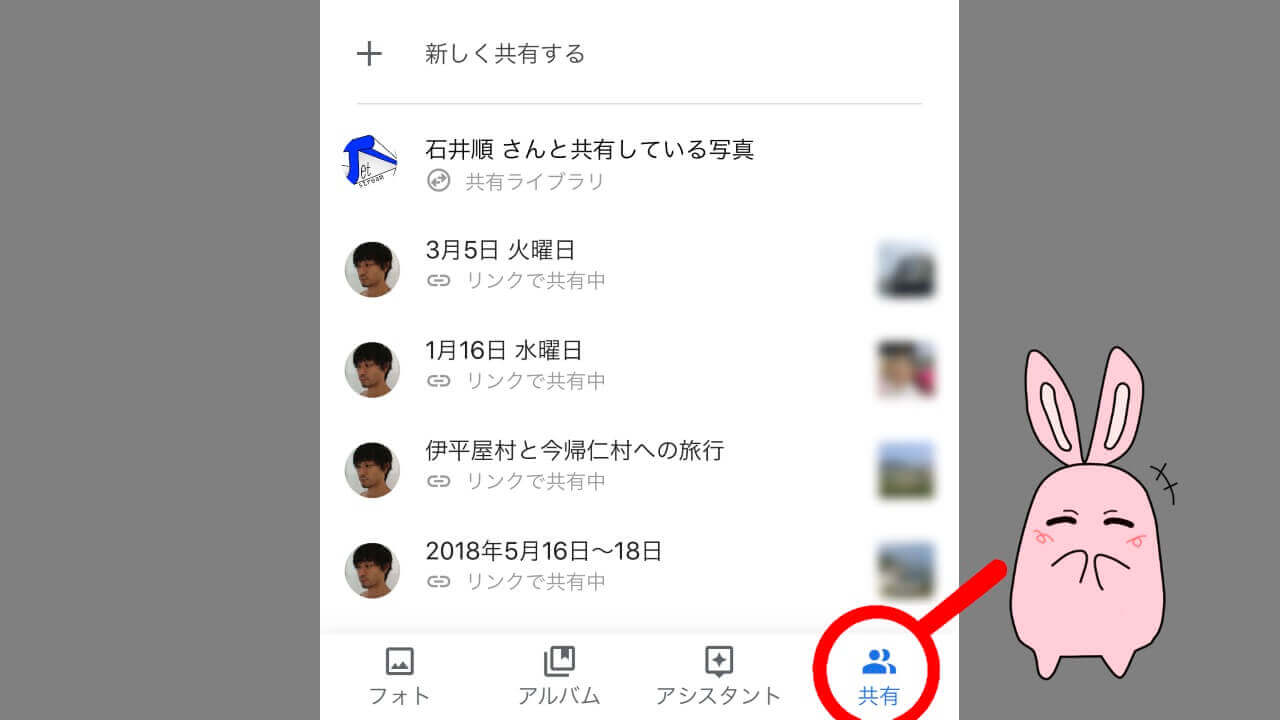Switch to the フォト tab
Image resolution: width=1280 pixels, height=720 pixels.
[400, 677]
